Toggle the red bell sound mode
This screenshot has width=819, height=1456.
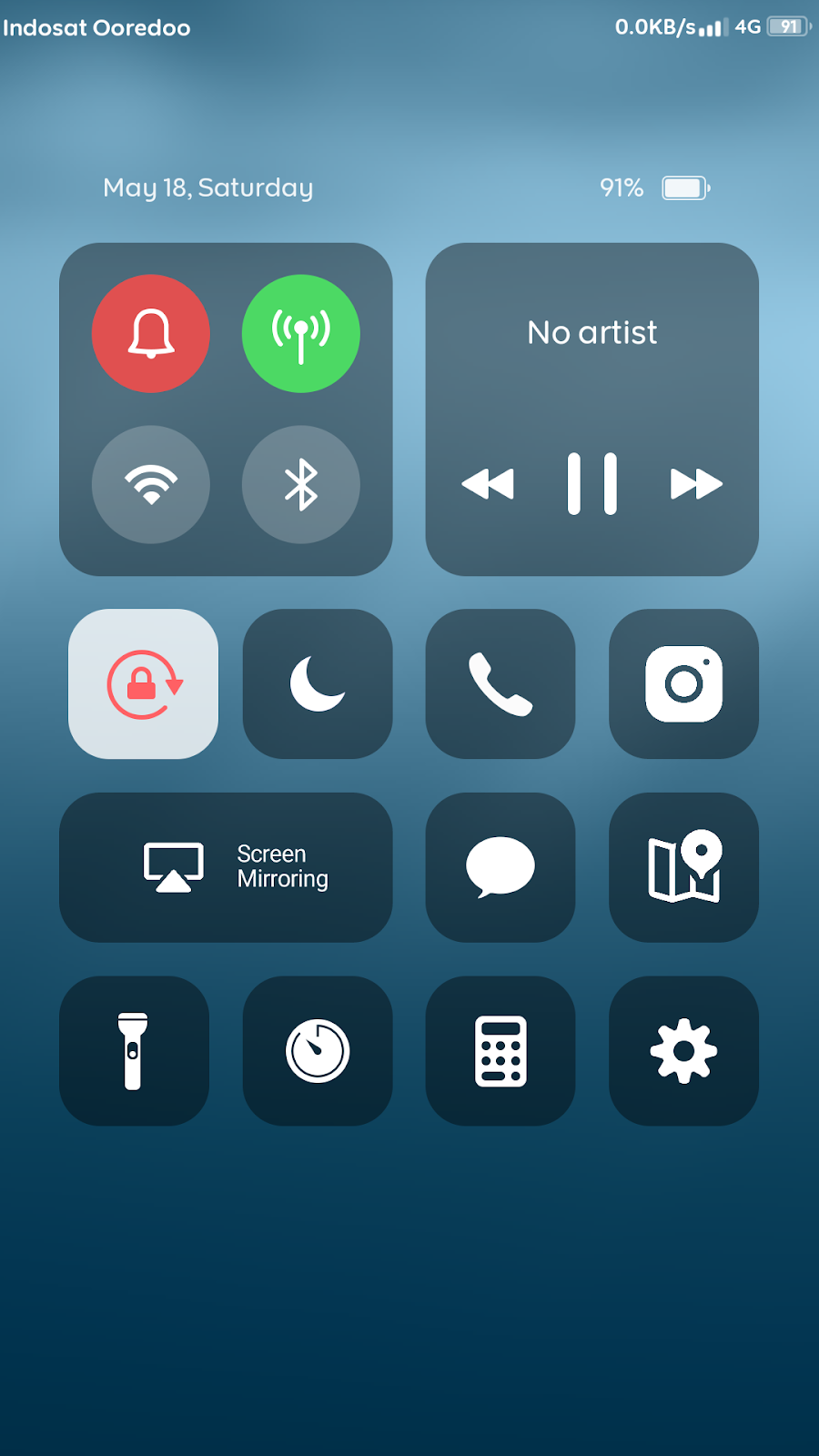(x=151, y=334)
